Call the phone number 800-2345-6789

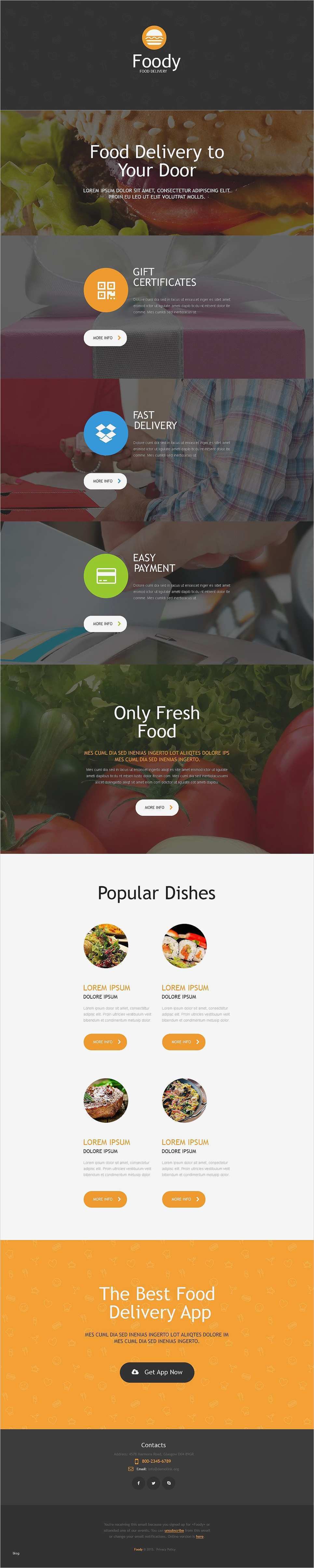pos(156,1461)
